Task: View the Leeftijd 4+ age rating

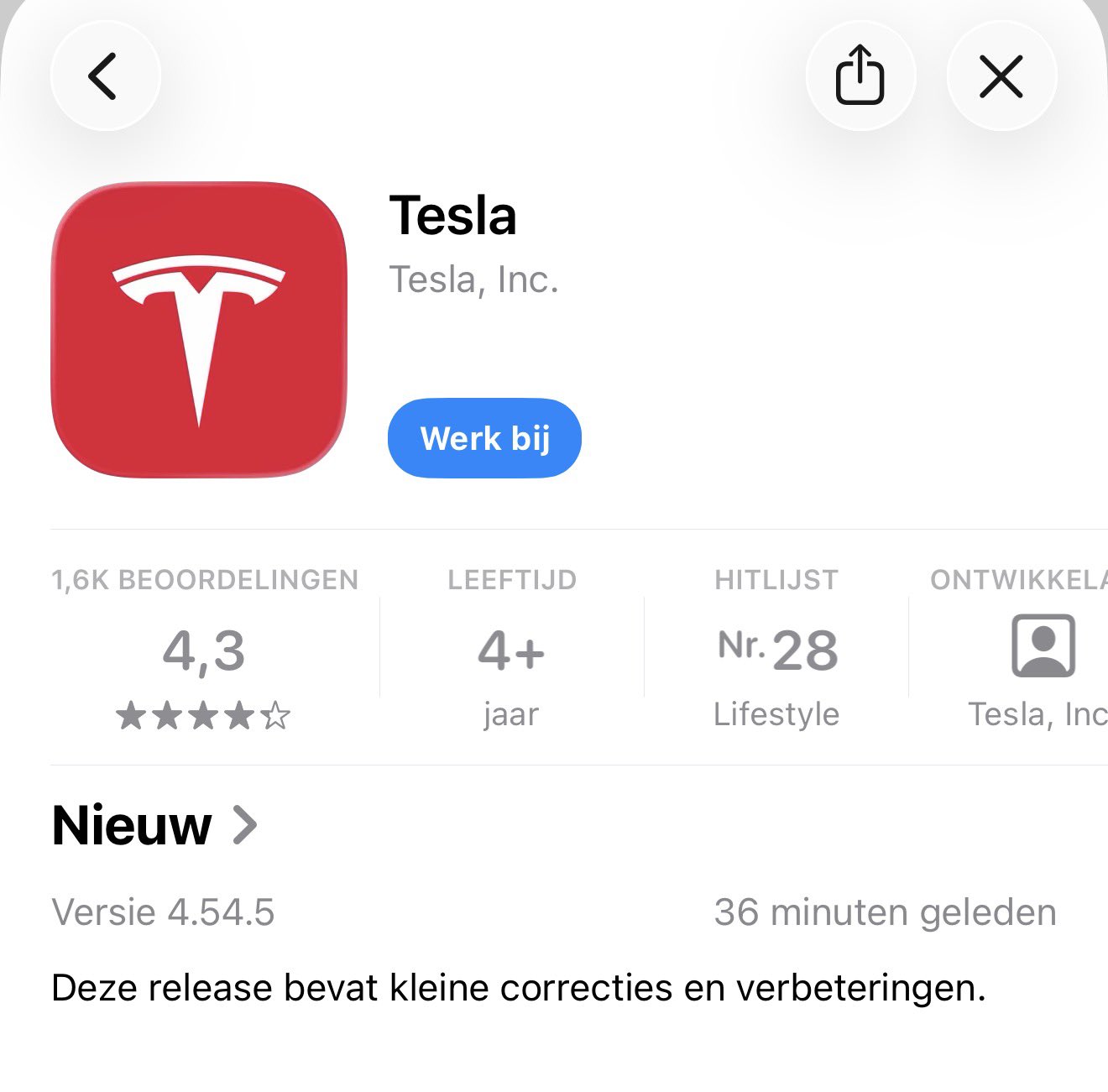Action: click(x=511, y=650)
